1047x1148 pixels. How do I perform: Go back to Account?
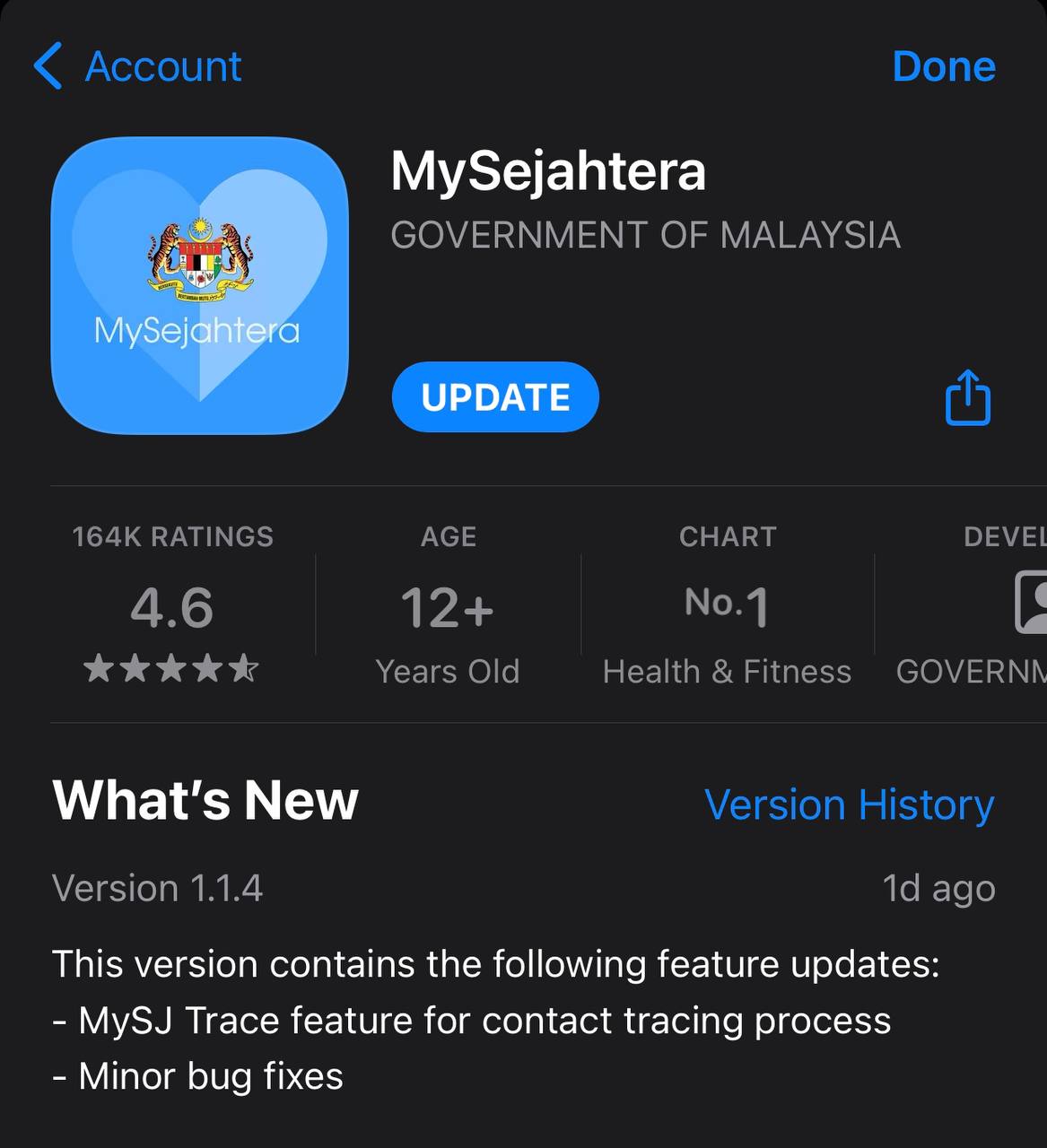coord(138,66)
